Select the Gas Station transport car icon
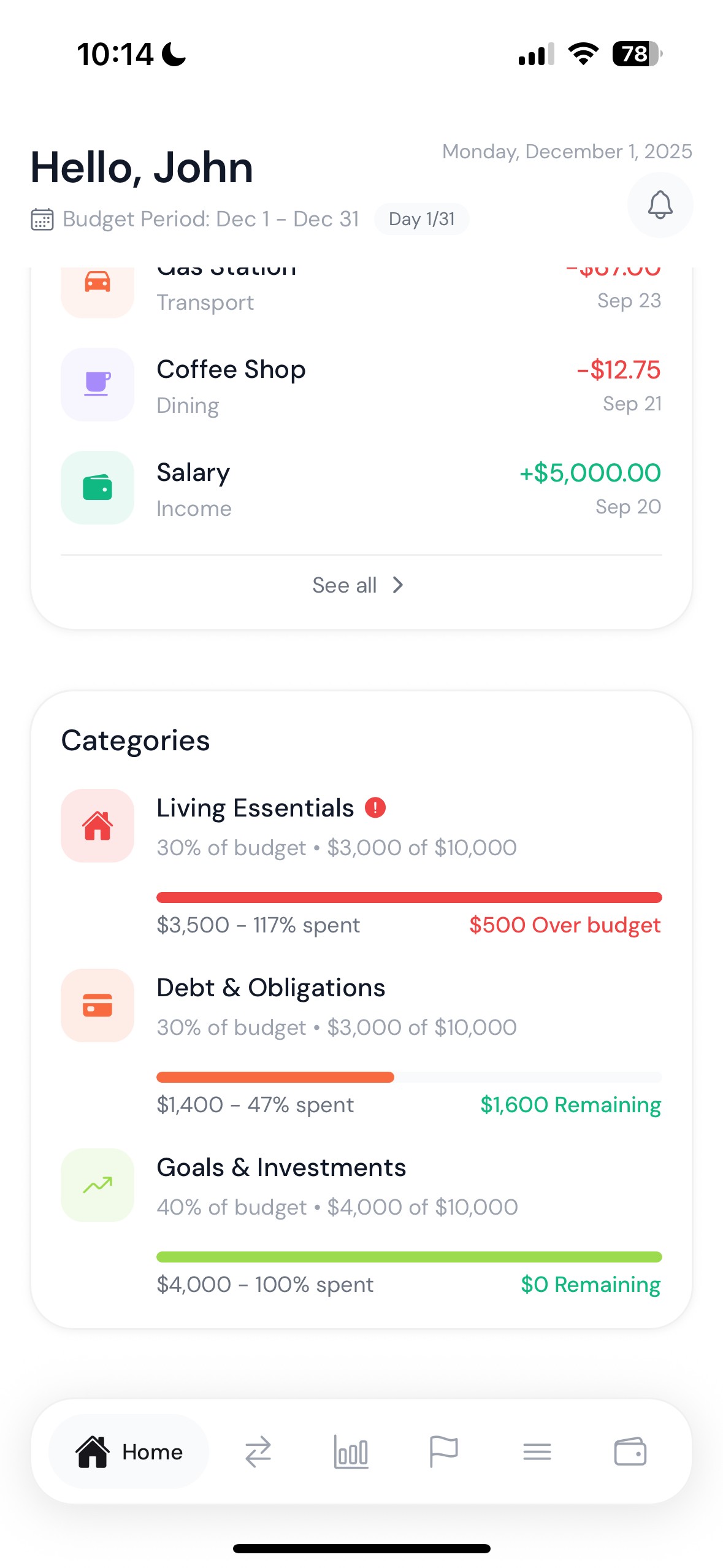This screenshot has width=723, height=1568. tap(96, 283)
